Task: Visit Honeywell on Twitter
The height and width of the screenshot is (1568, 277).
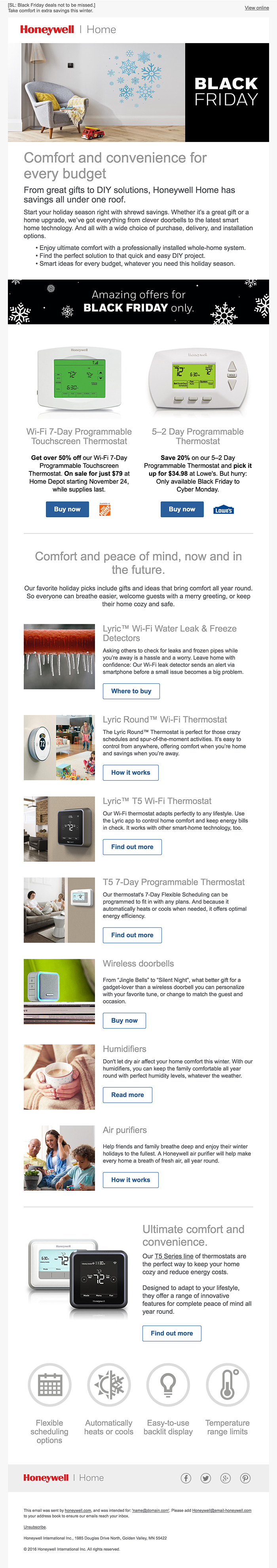Action: coord(206,1478)
